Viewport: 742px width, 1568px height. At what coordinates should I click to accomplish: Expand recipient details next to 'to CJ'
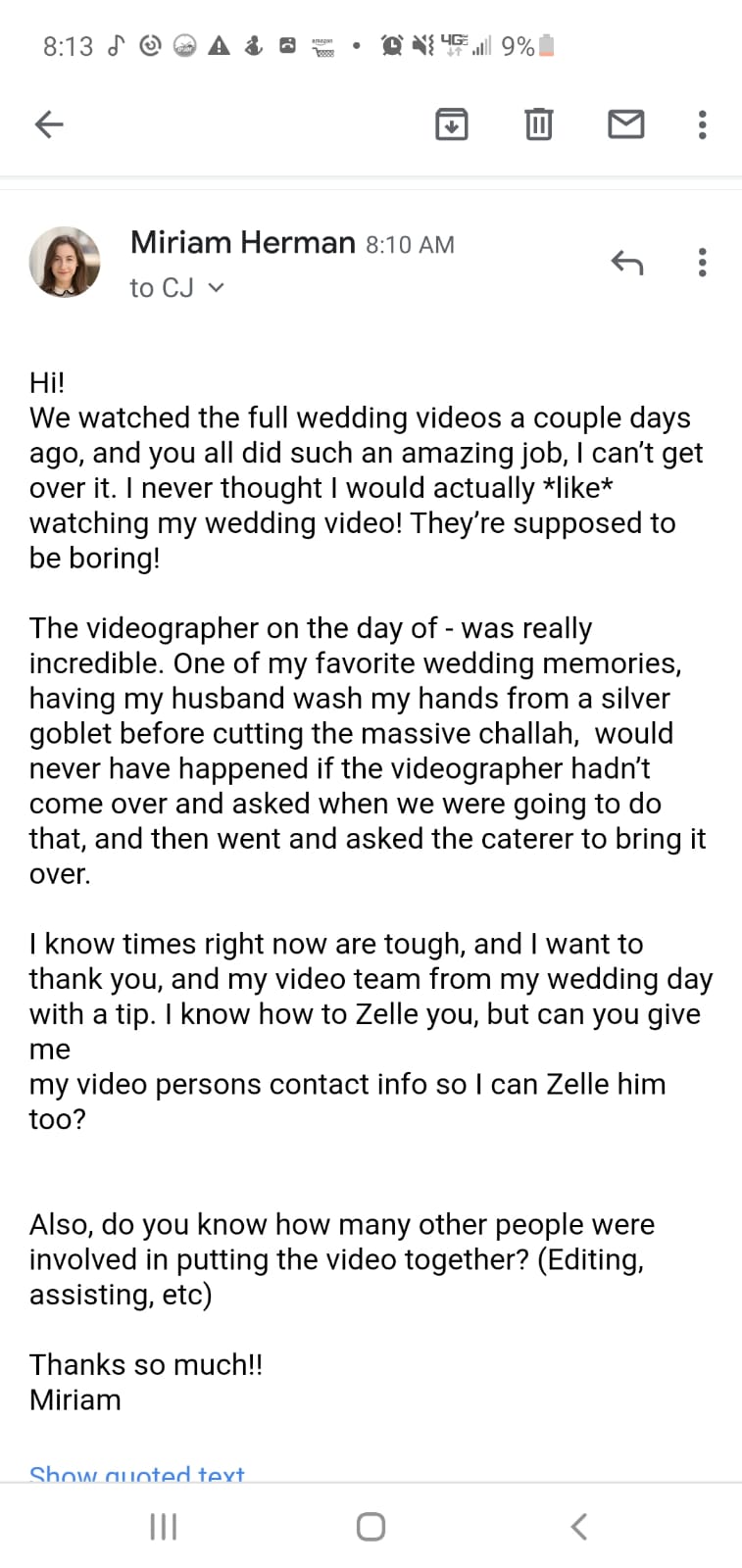click(217, 287)
